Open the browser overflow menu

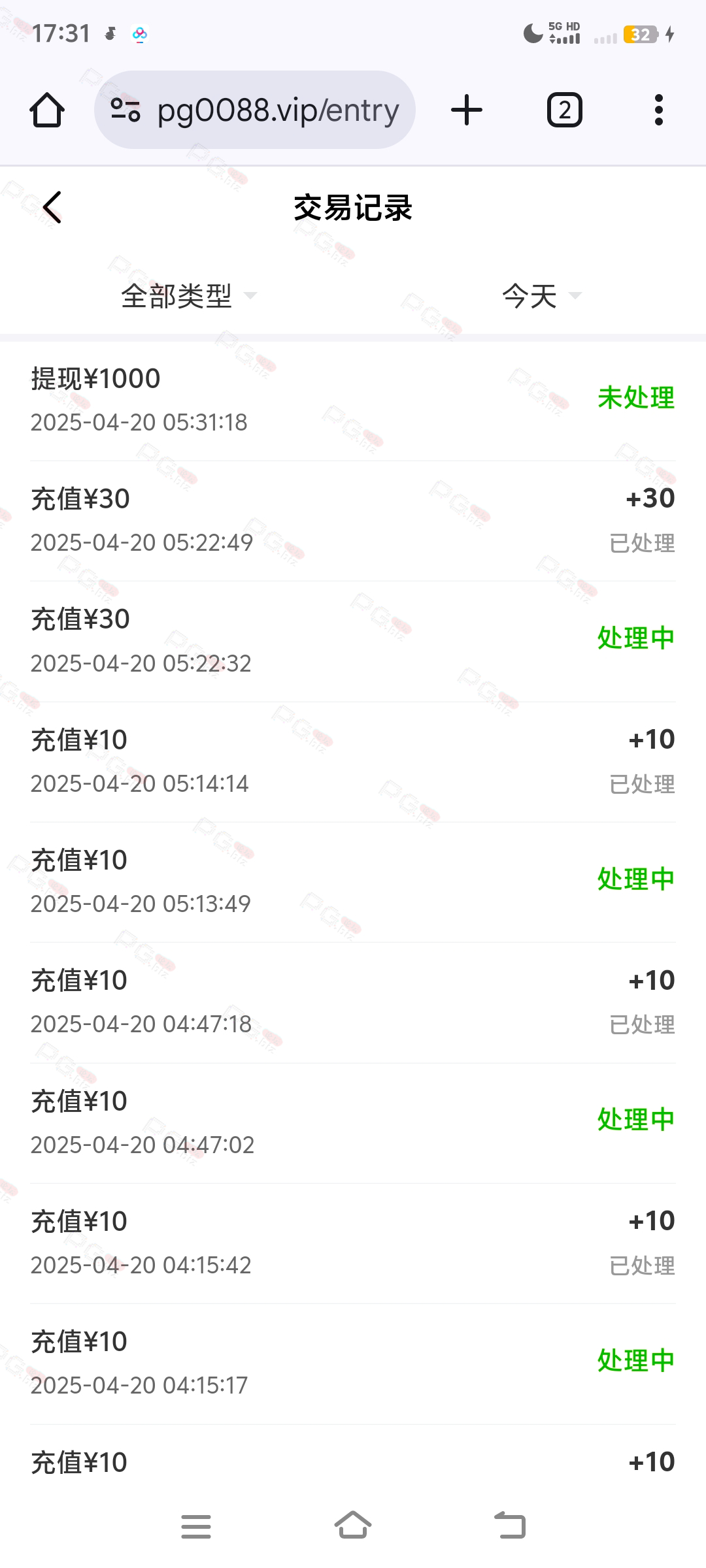659,110
